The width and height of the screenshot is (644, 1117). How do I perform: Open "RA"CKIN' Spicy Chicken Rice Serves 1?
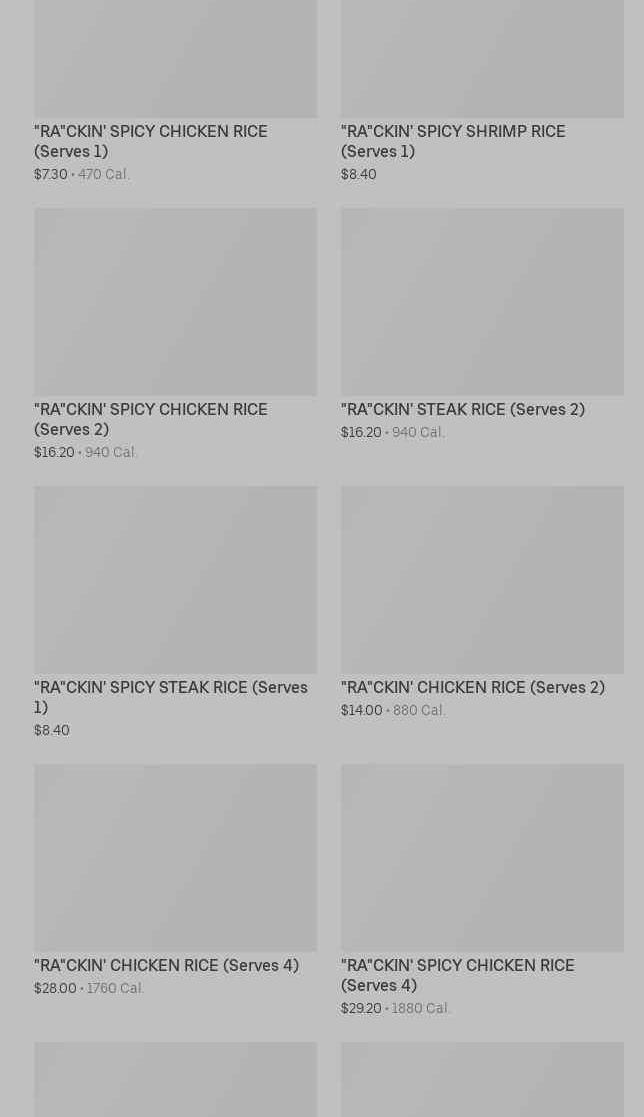point(175,91)
